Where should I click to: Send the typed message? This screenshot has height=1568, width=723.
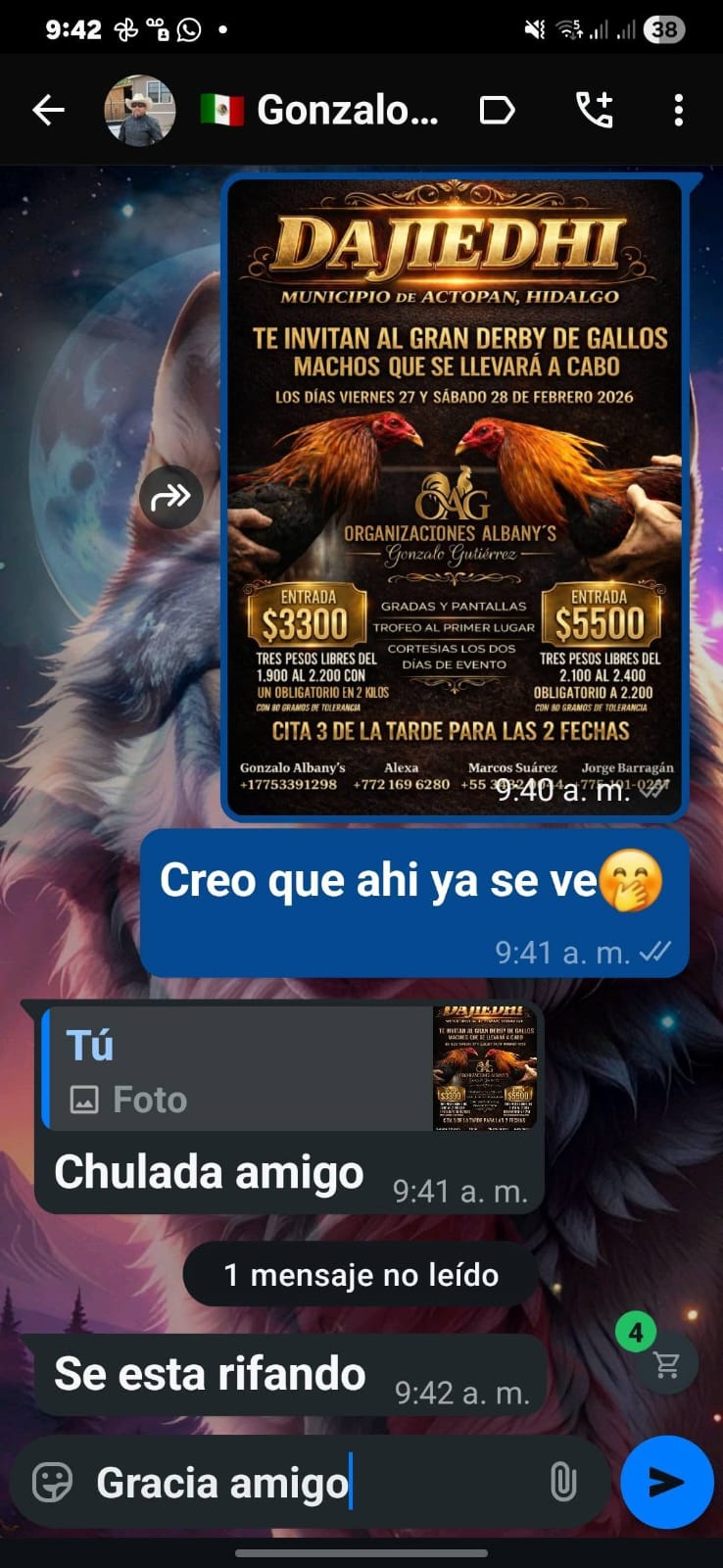tap(666, 1482)
